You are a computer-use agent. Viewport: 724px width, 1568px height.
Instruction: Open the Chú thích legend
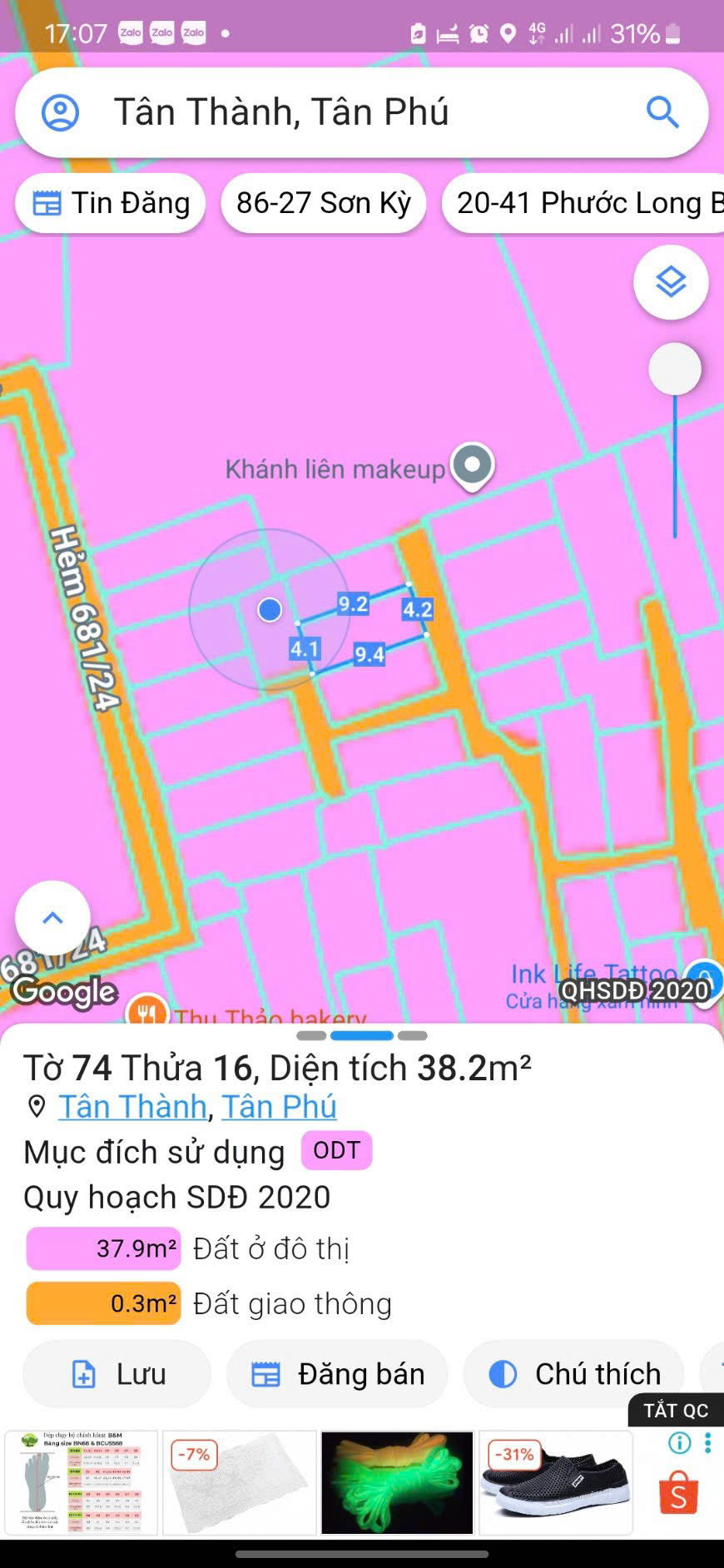click(x=574, y=1374)
